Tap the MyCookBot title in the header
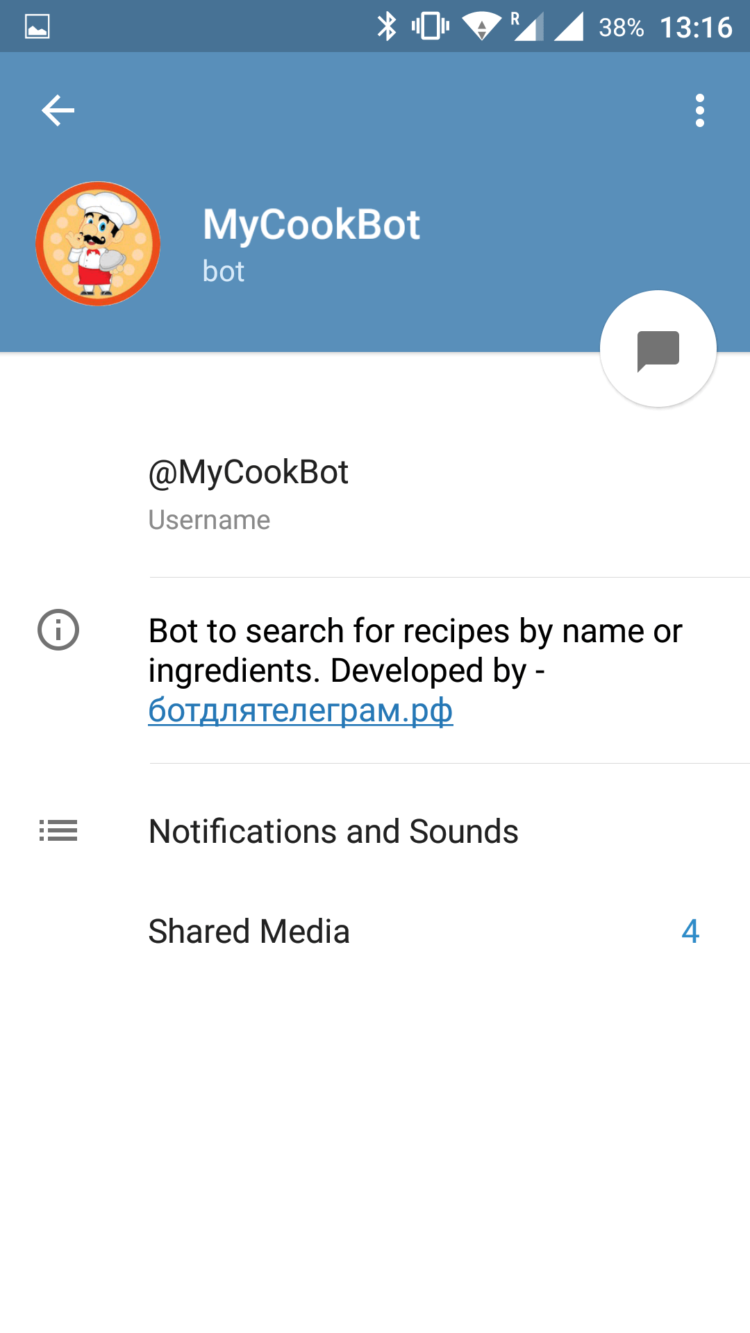 311,225
